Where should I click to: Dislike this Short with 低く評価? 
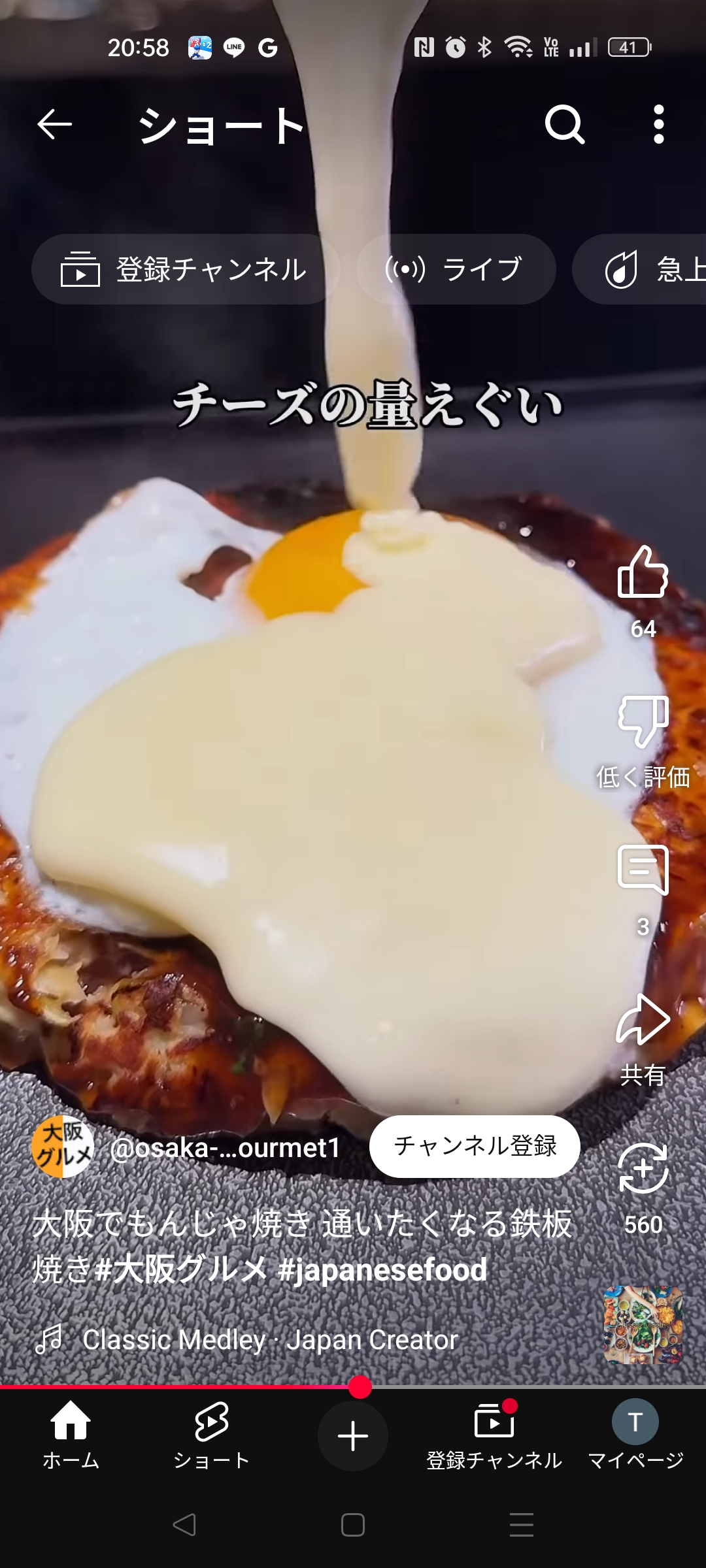[643, 721]
